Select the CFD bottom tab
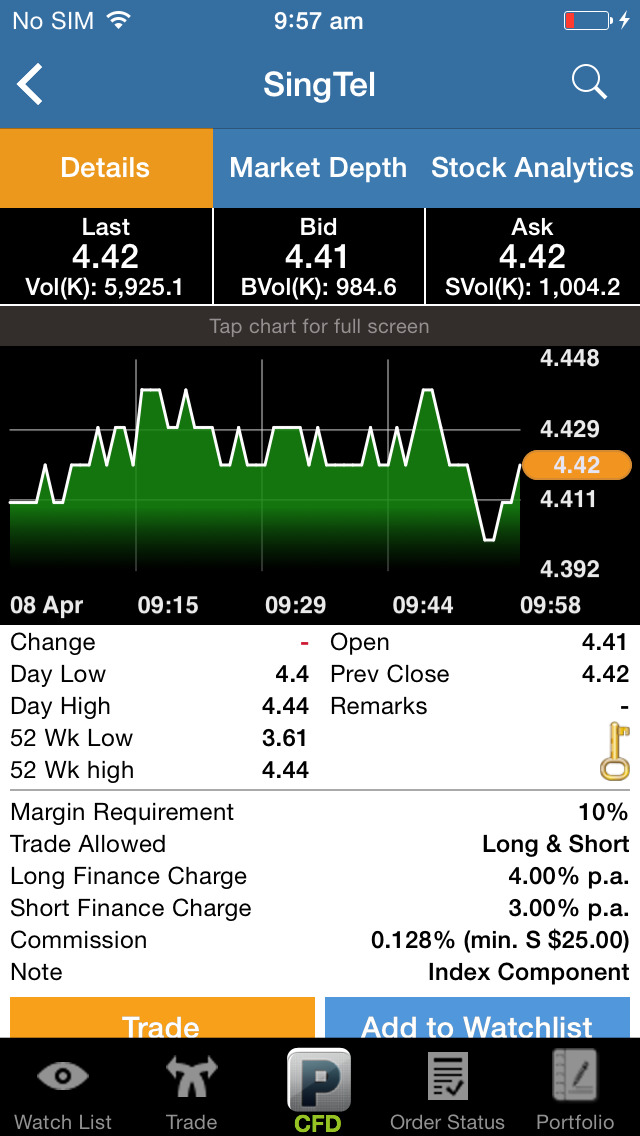The image size is (640, 1136). pyautogui.click(x=318, y=1089)
